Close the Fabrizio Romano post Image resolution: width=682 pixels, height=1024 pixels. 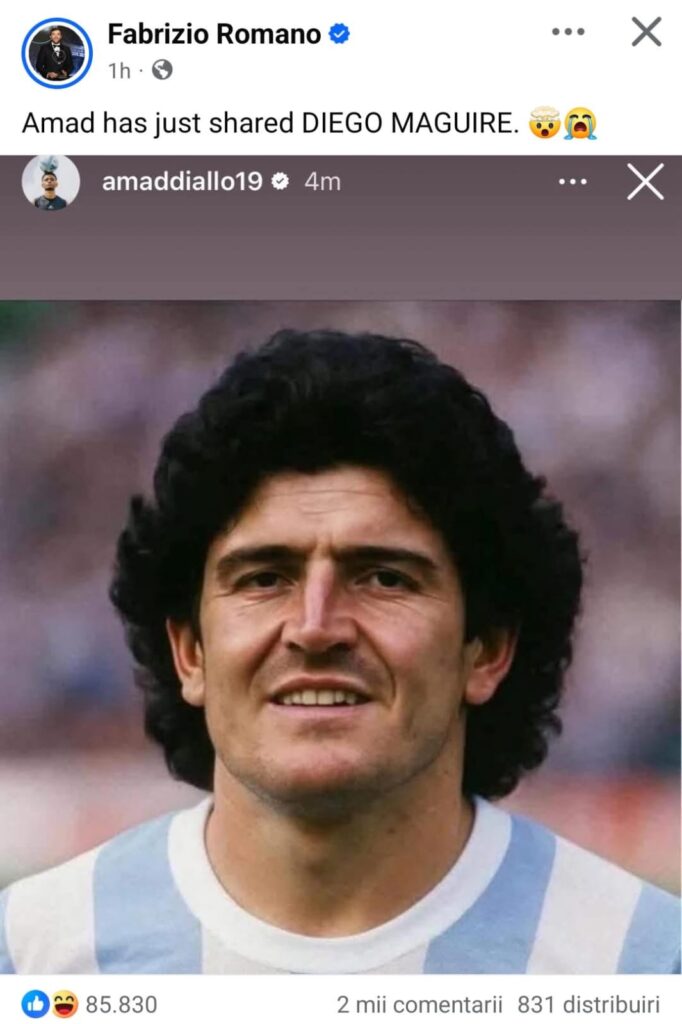coord(646,32)
